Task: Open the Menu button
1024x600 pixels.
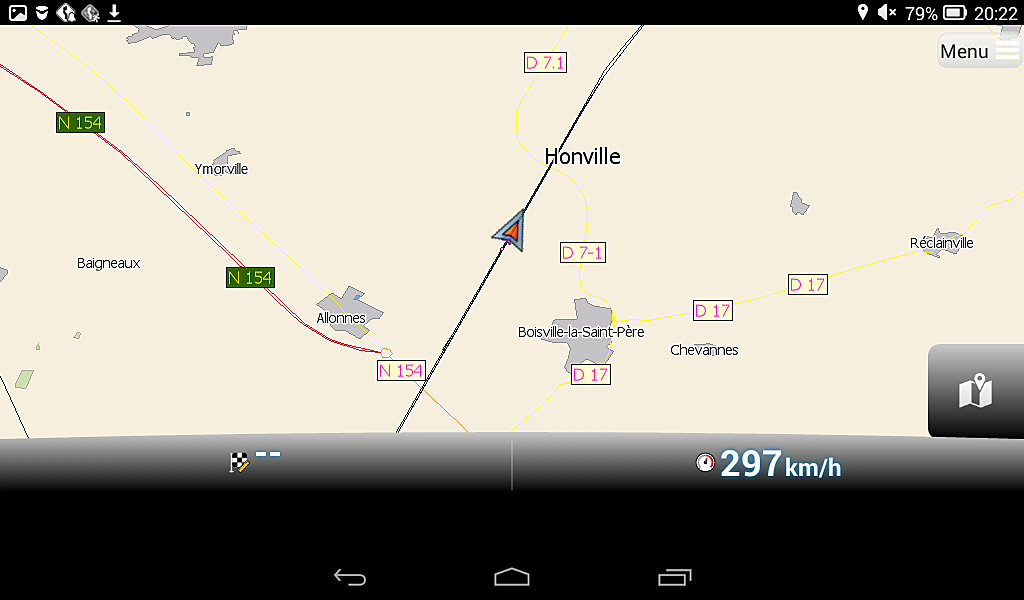Action: point(979,51)
